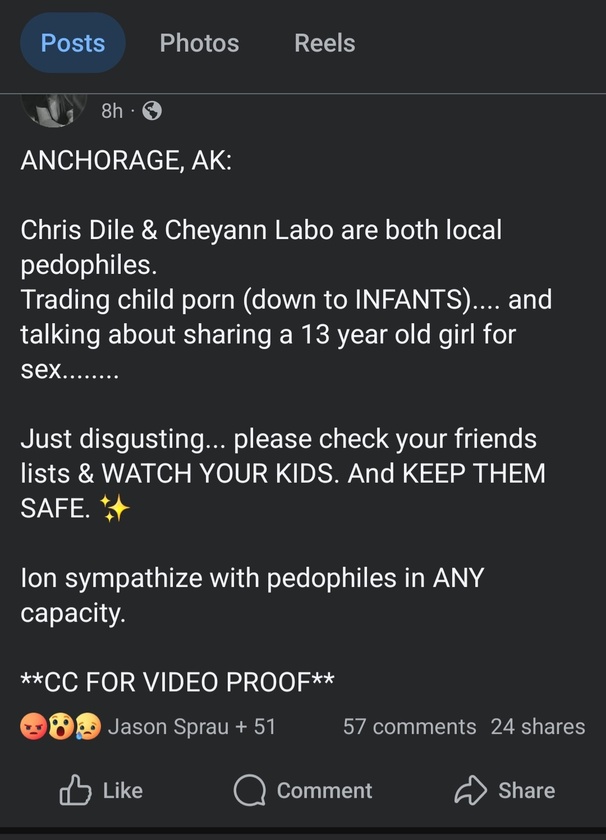606x840 pixels.
Task: Open reactions from Jason Sprau + 51
Action: coord(190,727)
